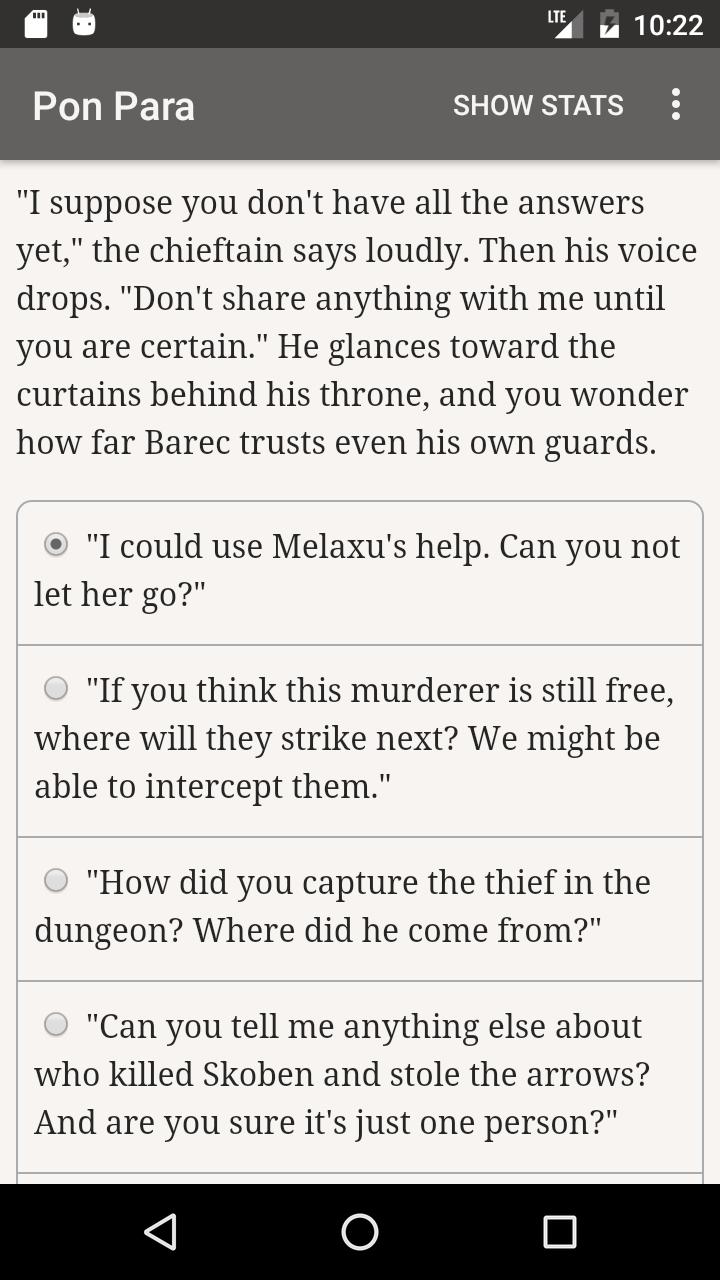Pick "How did you capture the thief" option
The image size is (720, 1280).
pos(360,909)
